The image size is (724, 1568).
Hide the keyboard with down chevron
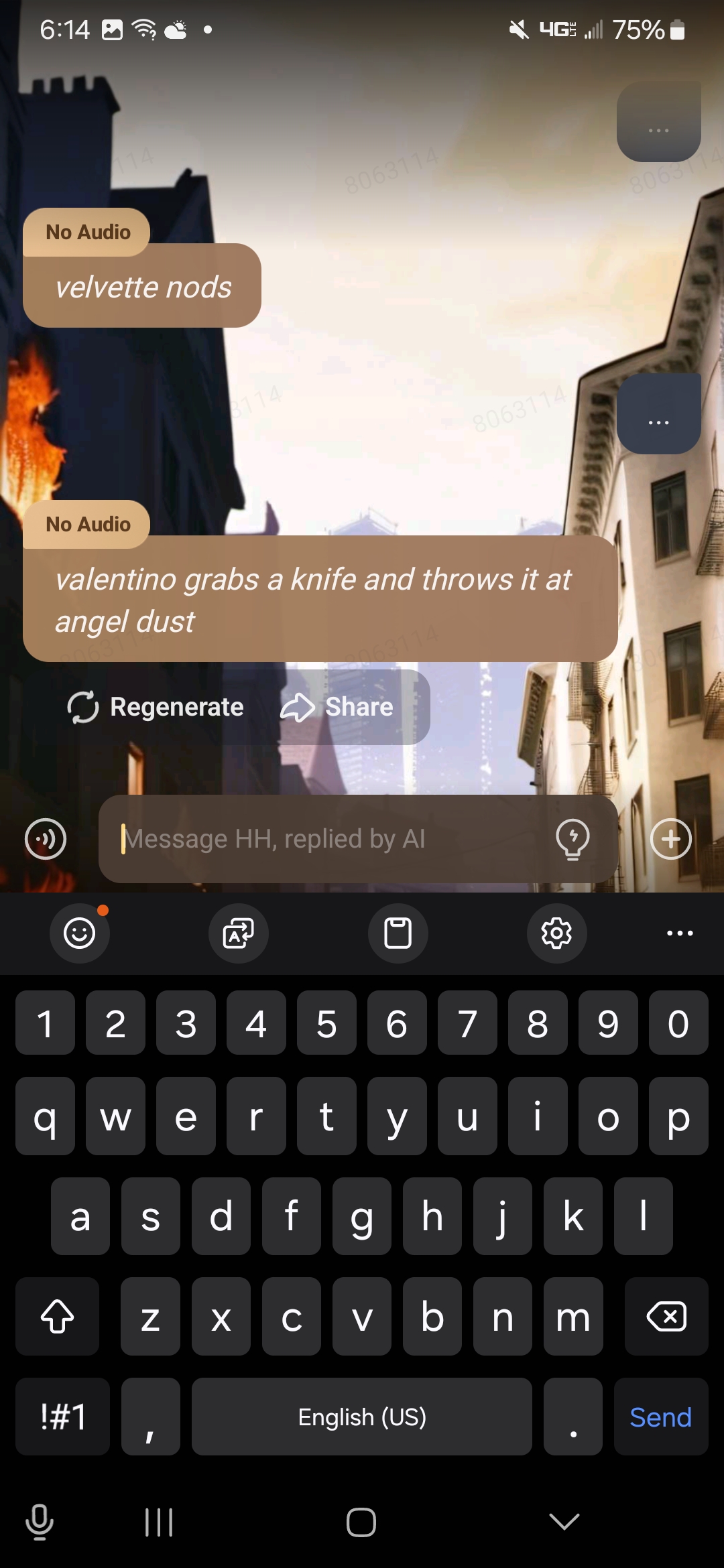(x=564, y=1522)
